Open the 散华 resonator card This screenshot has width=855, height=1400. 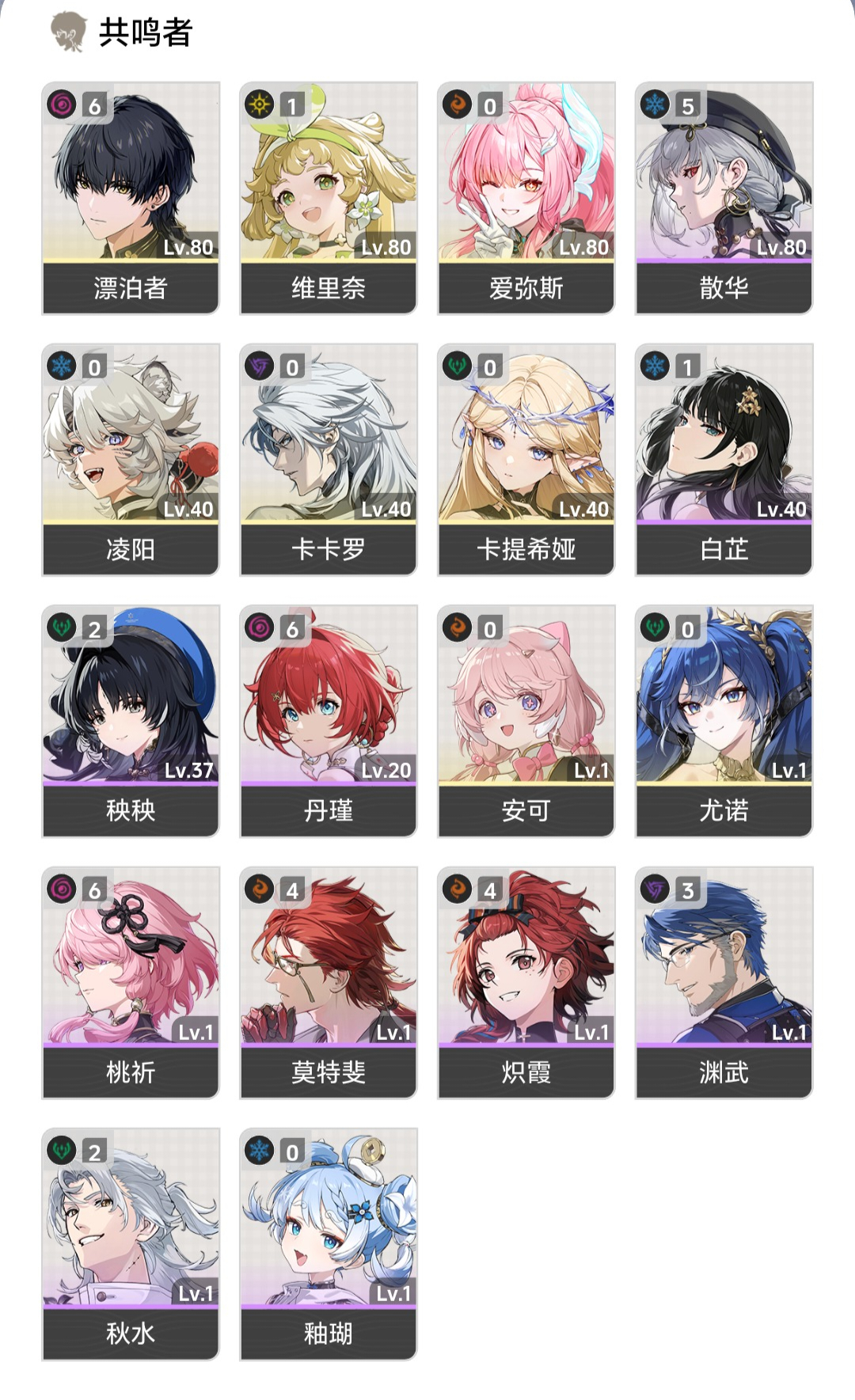(724, 198)
